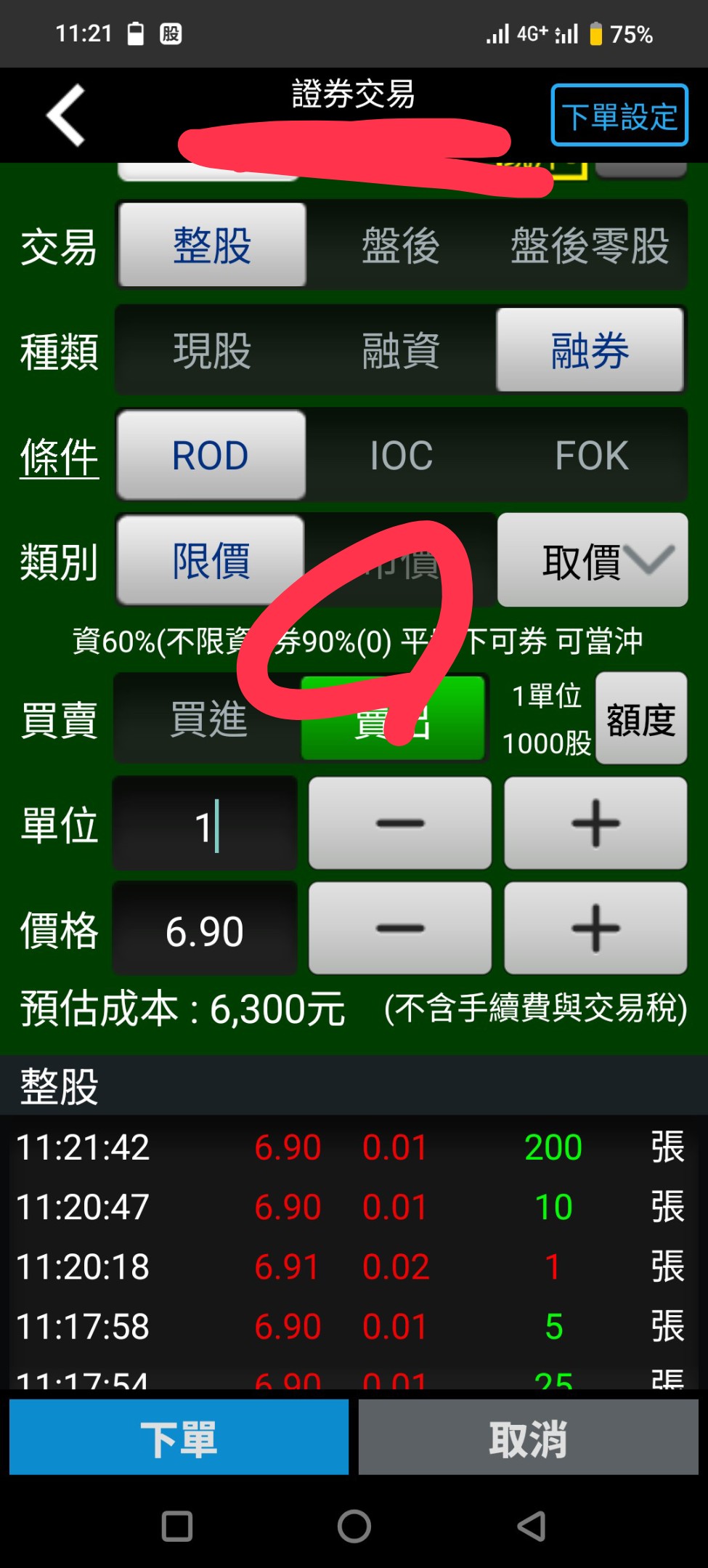
Task: Select 盤後 trading session
Action: (x=401, y=245)
